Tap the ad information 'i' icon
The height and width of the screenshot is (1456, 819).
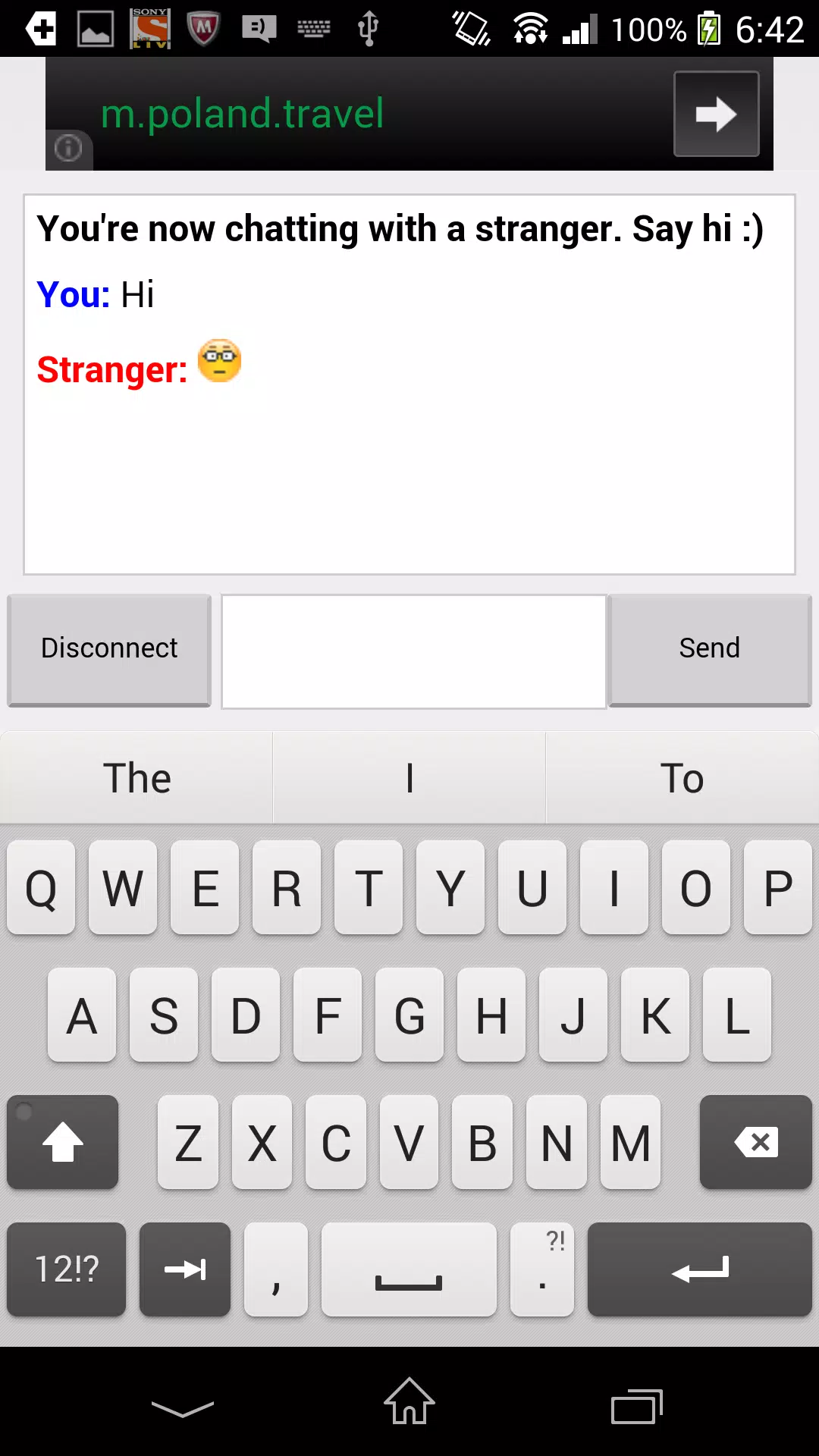point(68,149)
